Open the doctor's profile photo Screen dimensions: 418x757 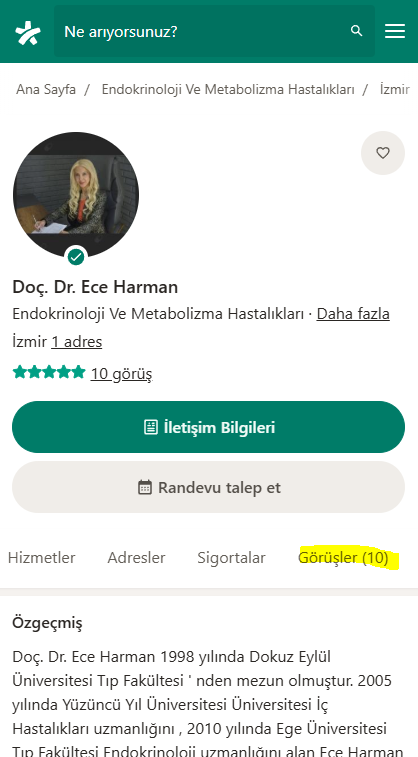[76, 195]
